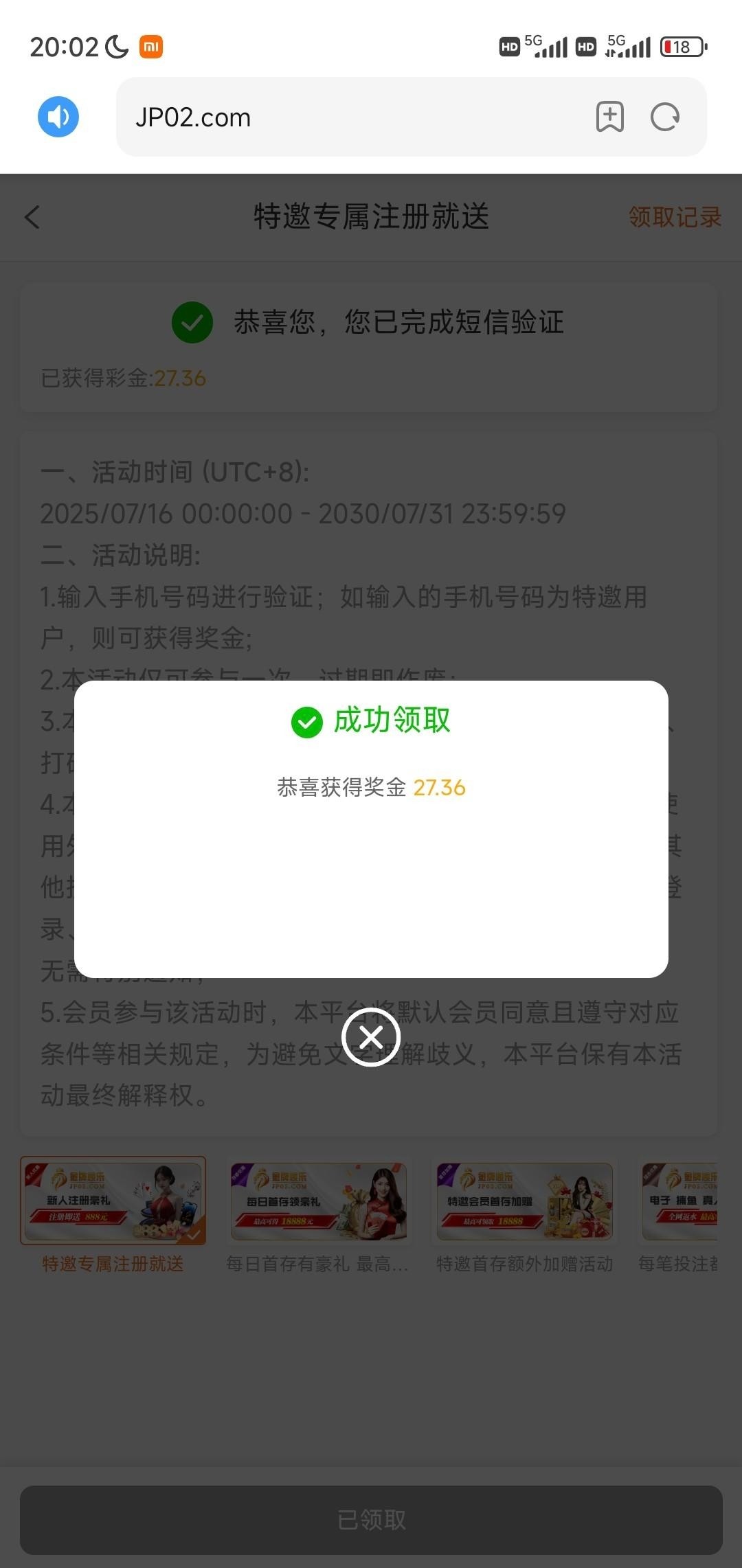Tap the browser speaker read-aloud icon
This screenshot has width=742, height=1568.
pyautogui.click(x=58, y=117)
